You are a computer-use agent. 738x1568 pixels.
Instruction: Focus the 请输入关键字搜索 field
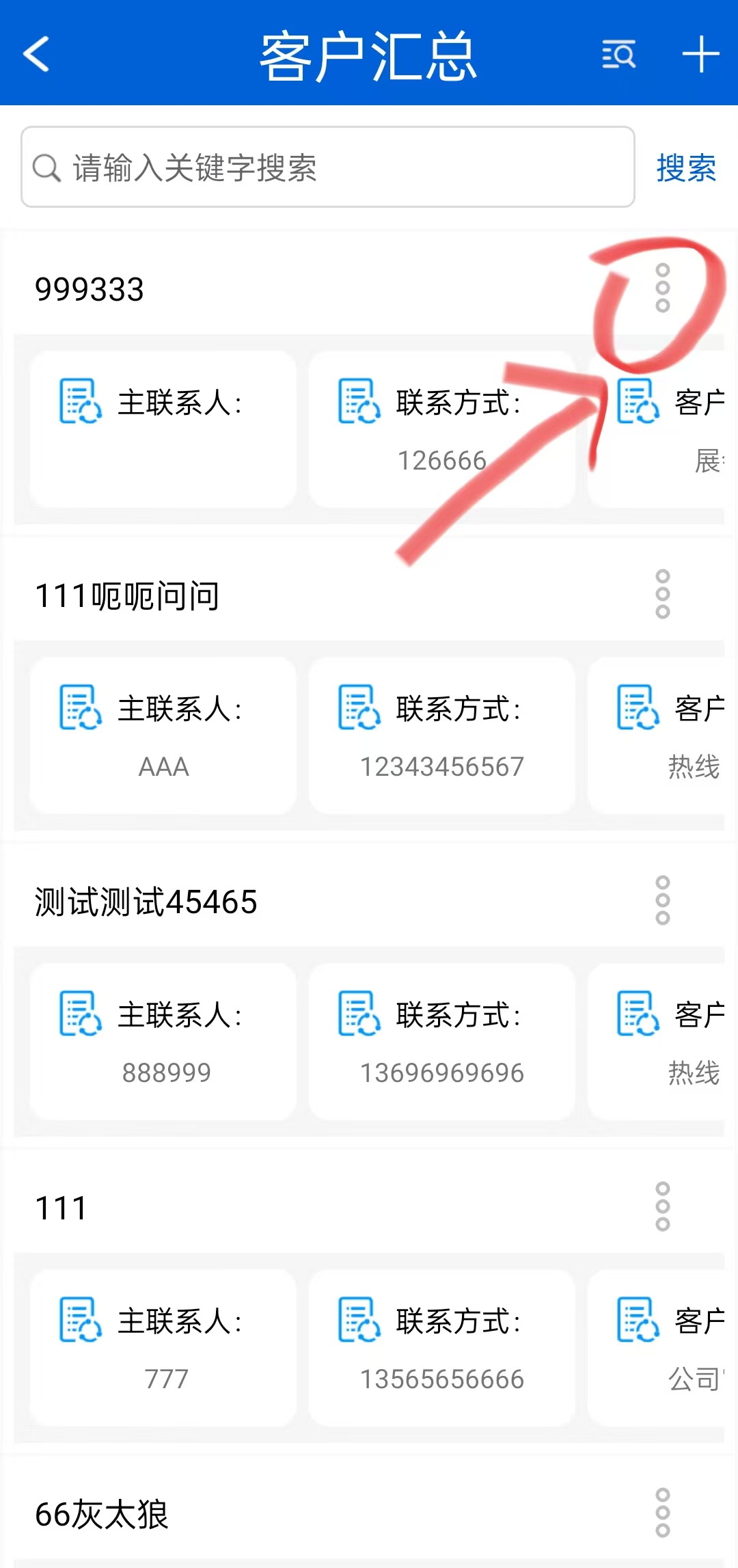328,167
